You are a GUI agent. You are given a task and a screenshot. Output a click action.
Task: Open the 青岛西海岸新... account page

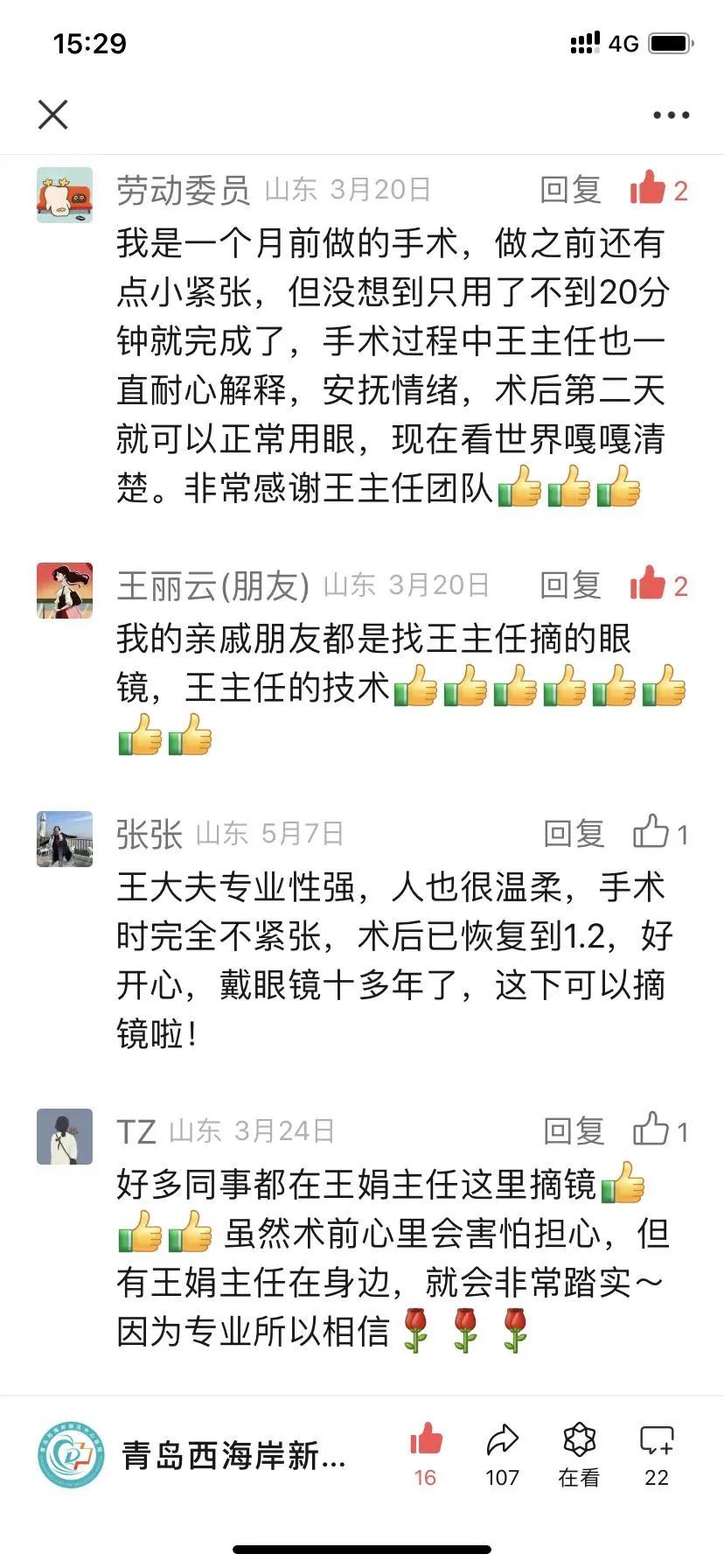click(192, 1456)
